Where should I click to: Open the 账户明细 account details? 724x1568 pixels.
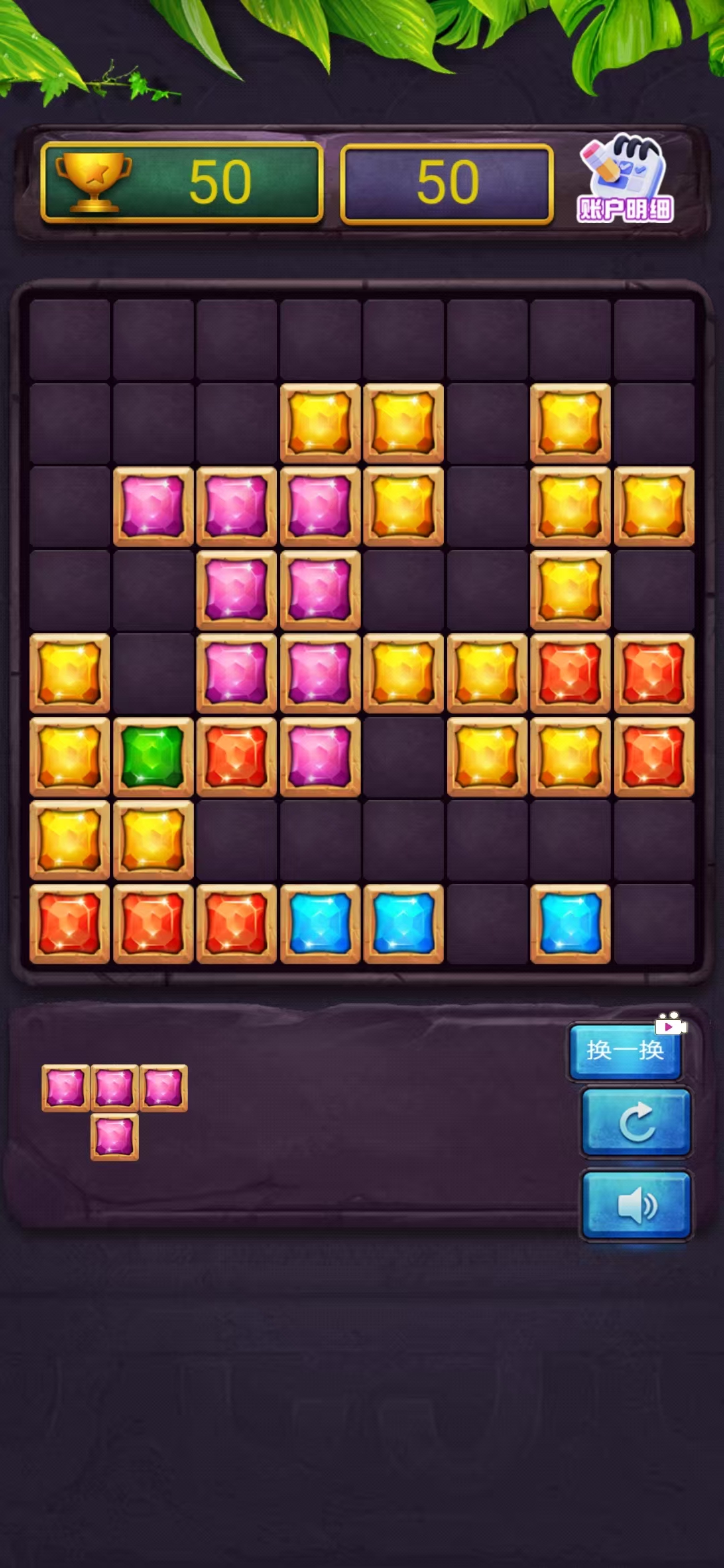click(x=625, y=181)
